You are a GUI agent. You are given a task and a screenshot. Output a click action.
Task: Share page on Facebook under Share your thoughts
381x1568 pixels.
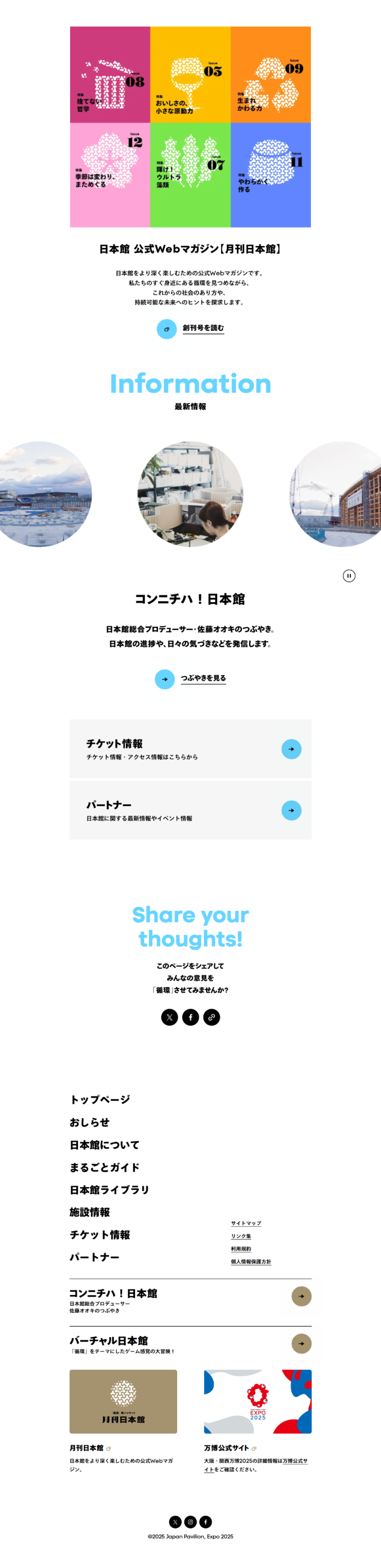point(191,1017)
